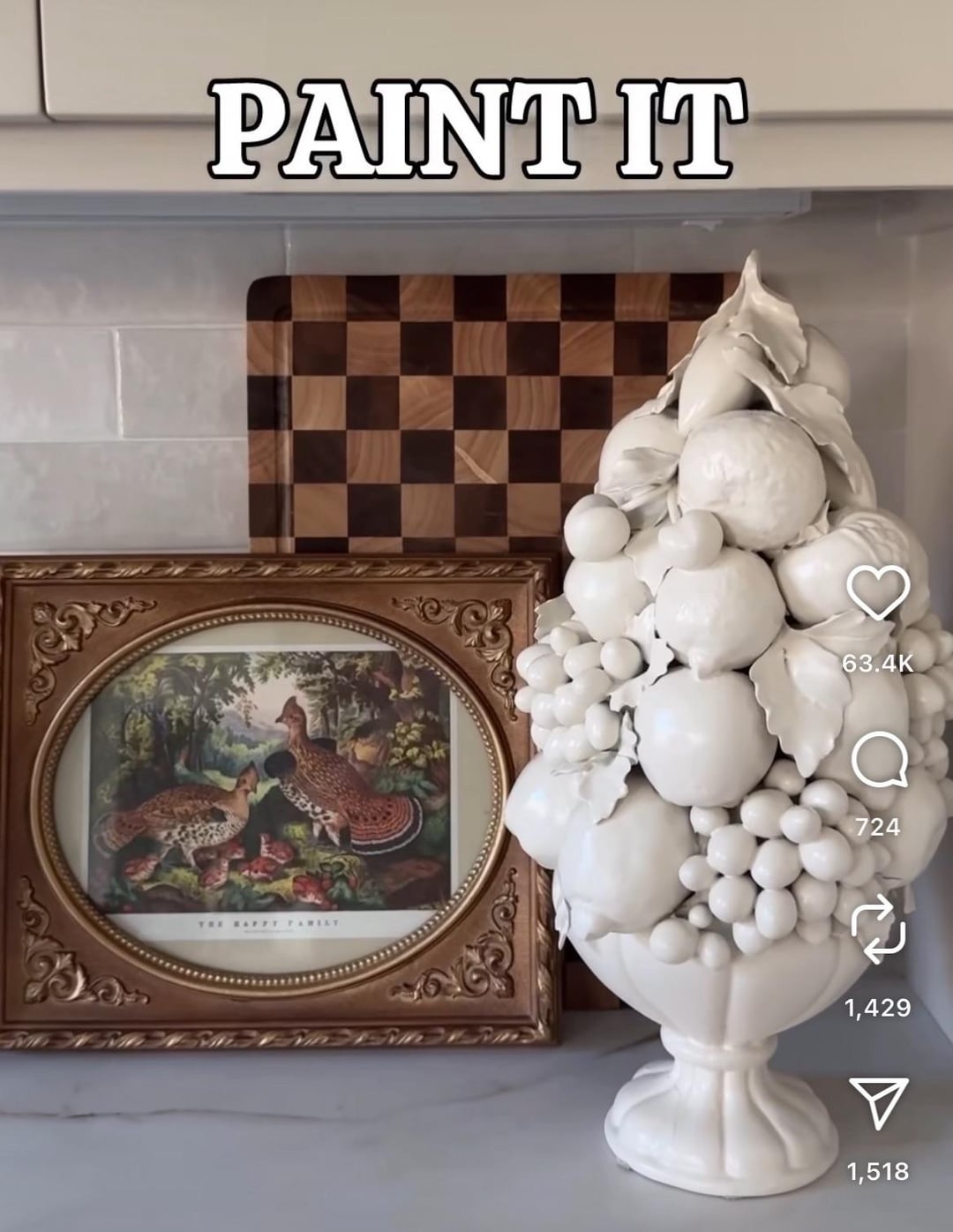Open the comments on this reel

879,761
